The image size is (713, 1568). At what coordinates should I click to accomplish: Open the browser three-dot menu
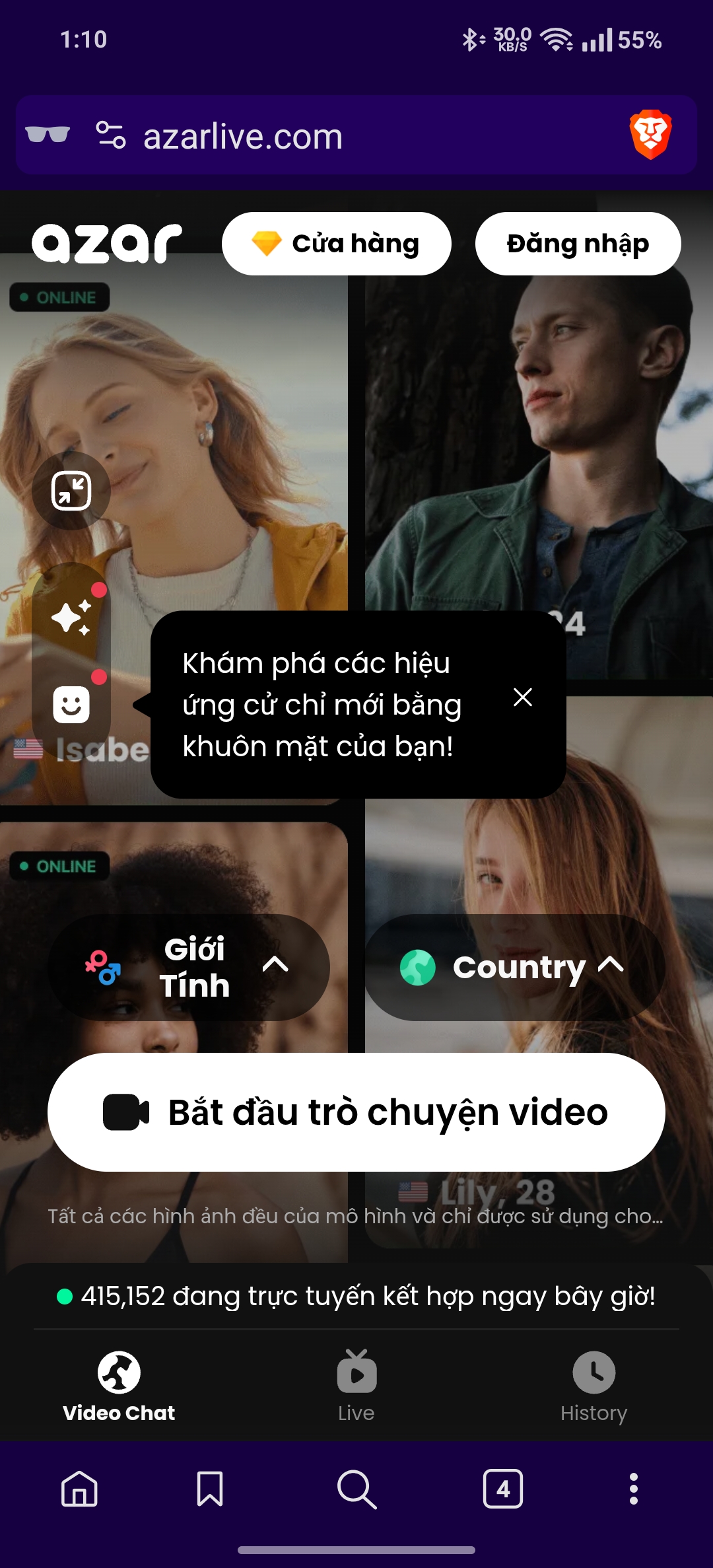(634, 1489)
